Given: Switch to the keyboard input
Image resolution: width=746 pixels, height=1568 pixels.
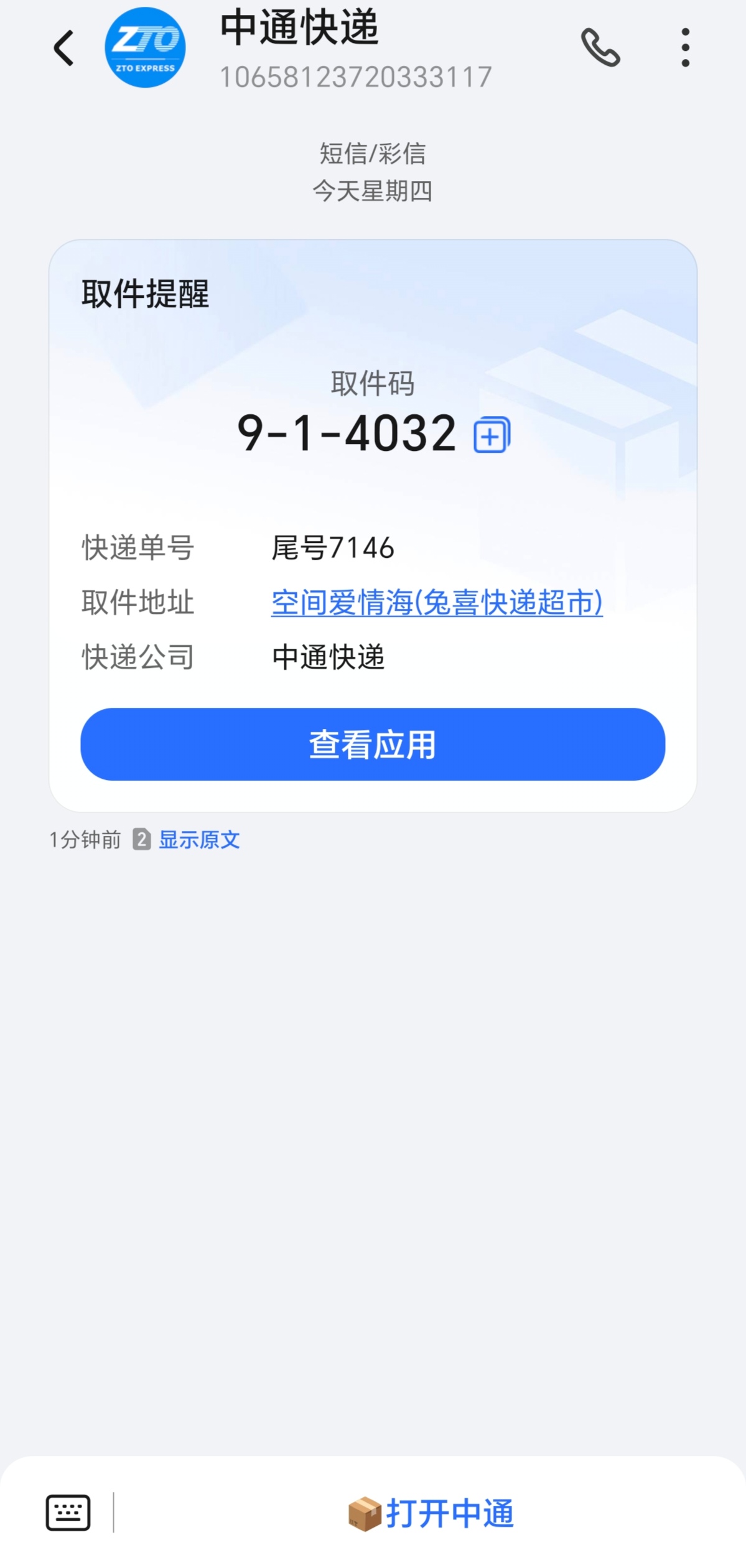Looking at the screenshot, I should coord(68,1512).
